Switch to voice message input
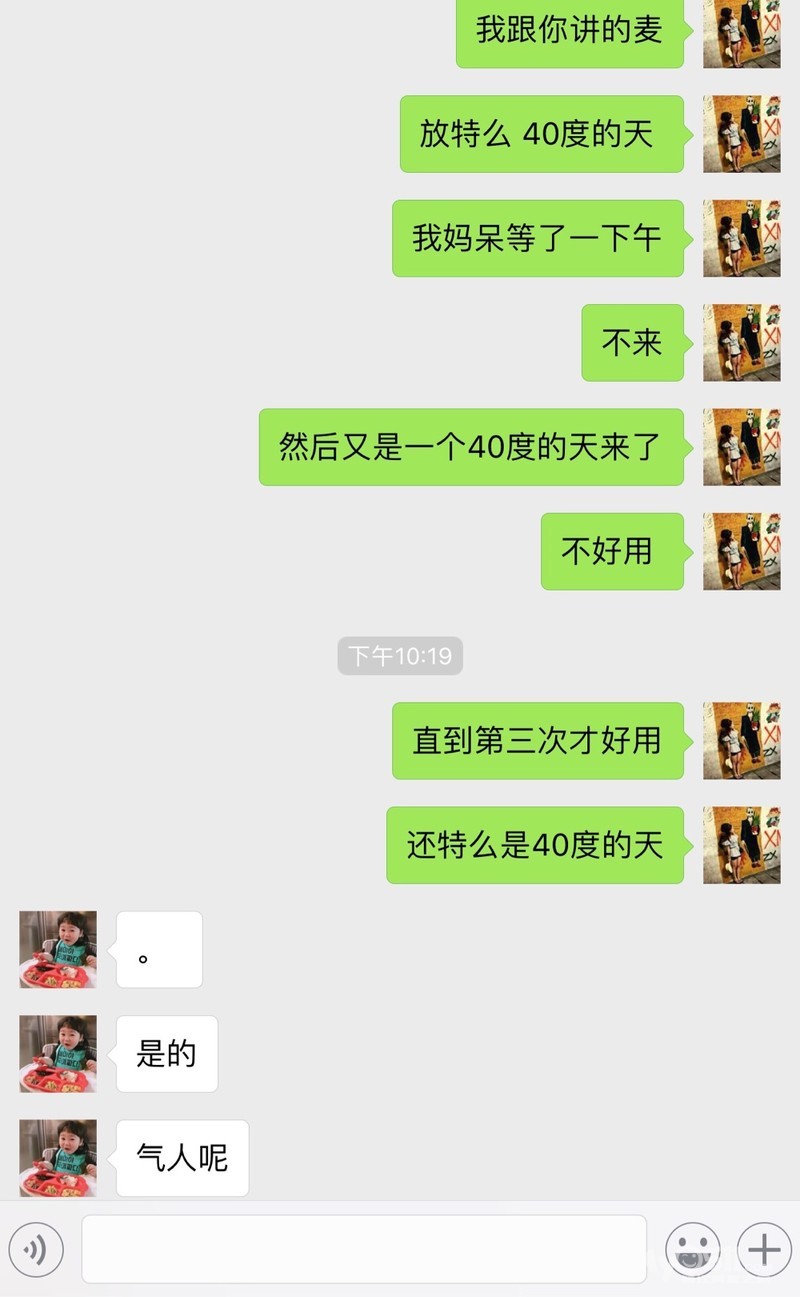800x1297 pixels. pyautogui.click(x=36, y=1249)
